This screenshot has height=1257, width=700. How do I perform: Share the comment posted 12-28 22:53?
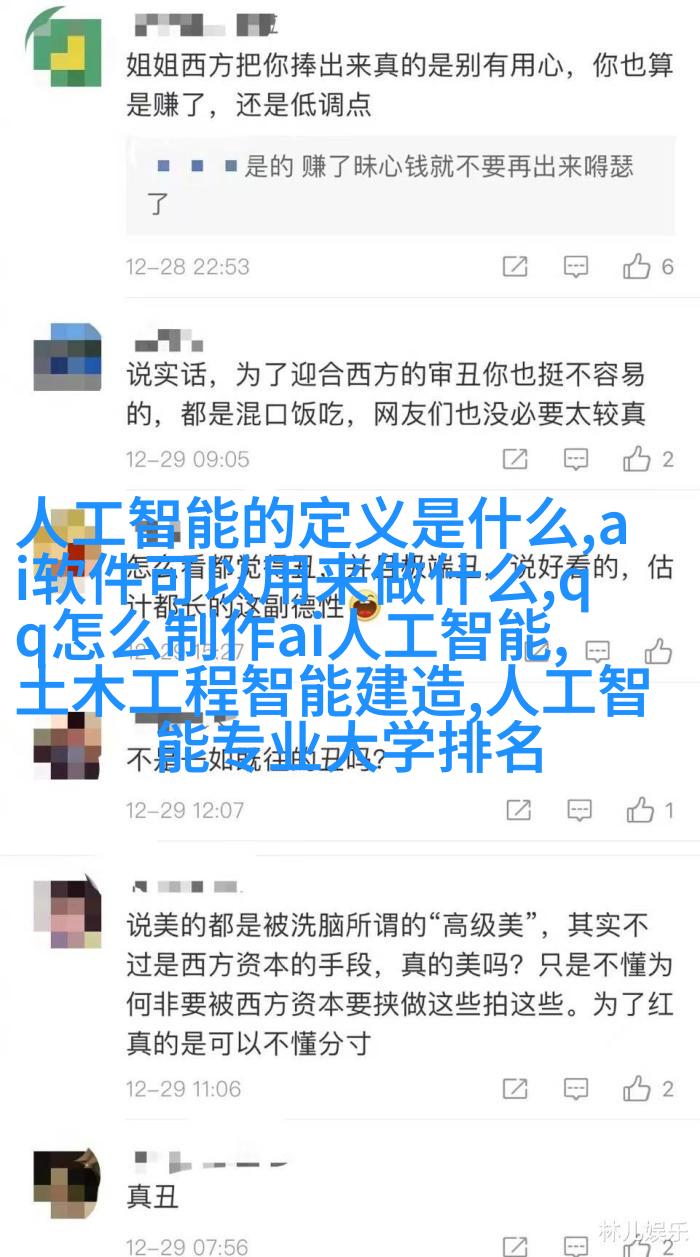[x=515, y=267]
